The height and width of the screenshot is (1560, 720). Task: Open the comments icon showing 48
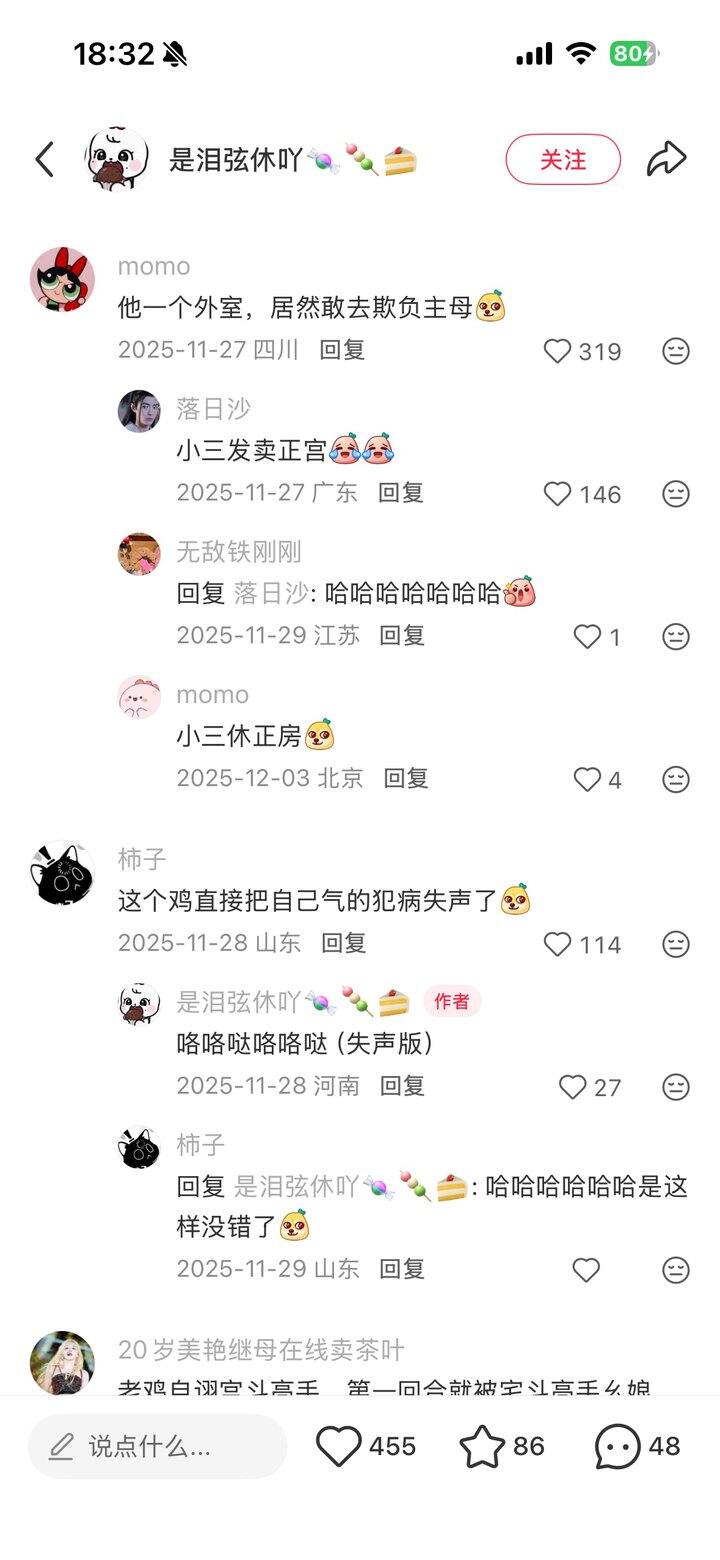point(617,1446)
